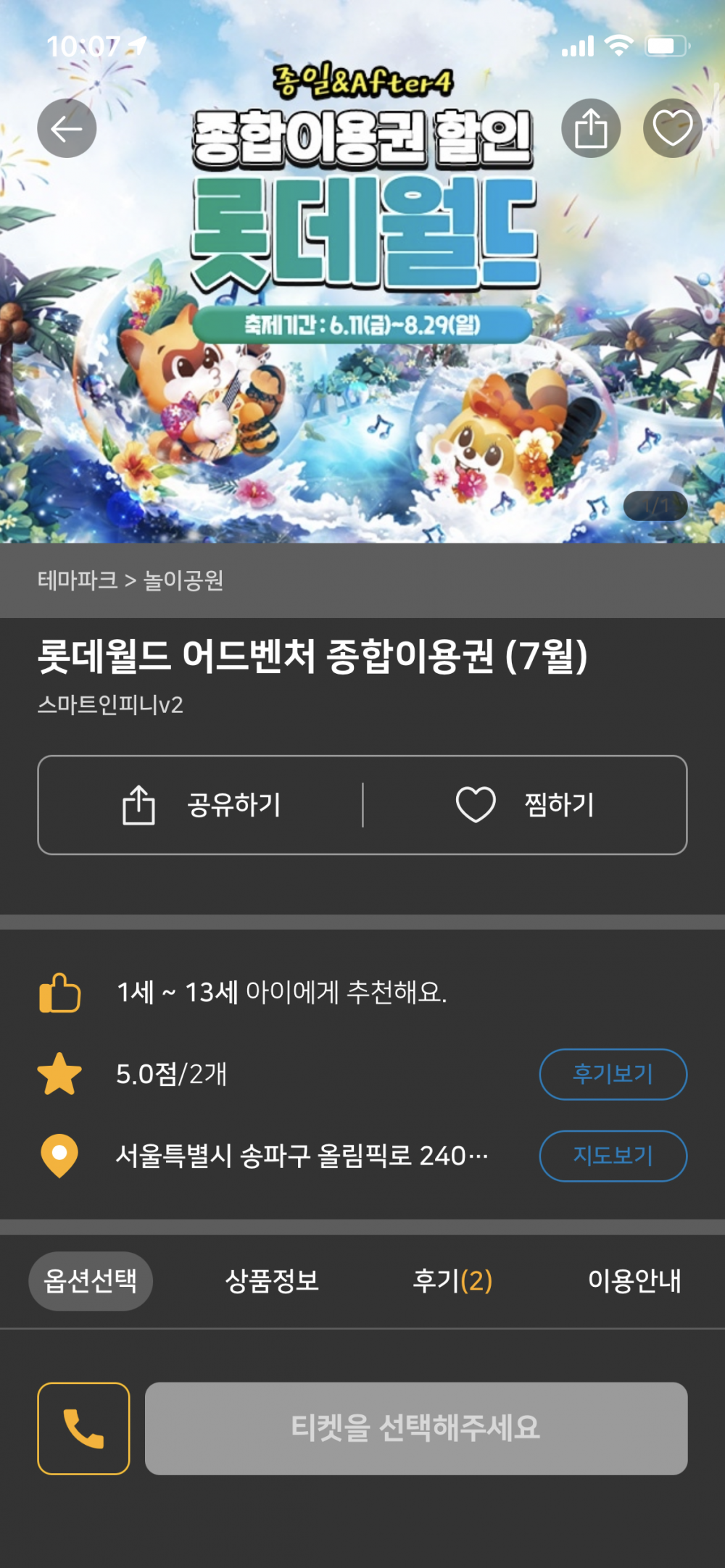The height and width of the screenshot is (1568, 725).
Task: Switch to the 상품정보 tab
Action: 272,1281
